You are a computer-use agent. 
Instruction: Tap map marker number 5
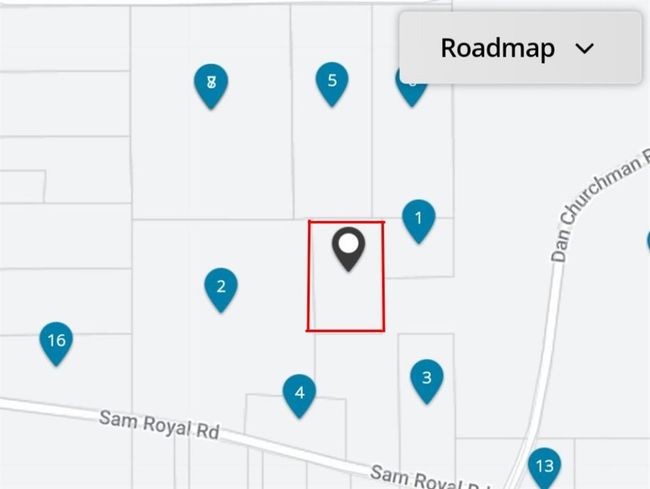[x=332, y=82]
